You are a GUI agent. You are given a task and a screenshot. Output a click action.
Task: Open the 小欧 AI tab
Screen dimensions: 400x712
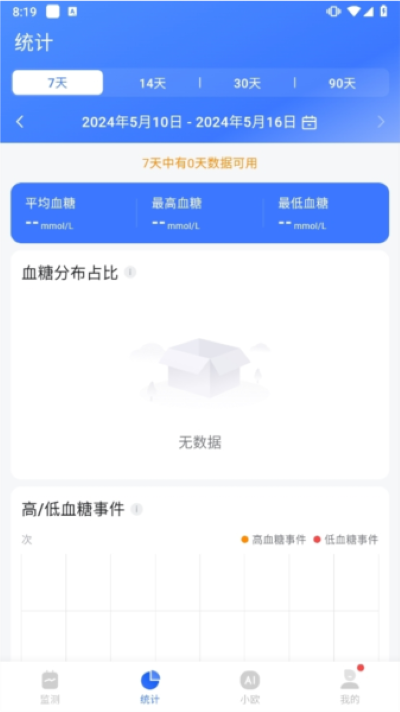point(250,687)
